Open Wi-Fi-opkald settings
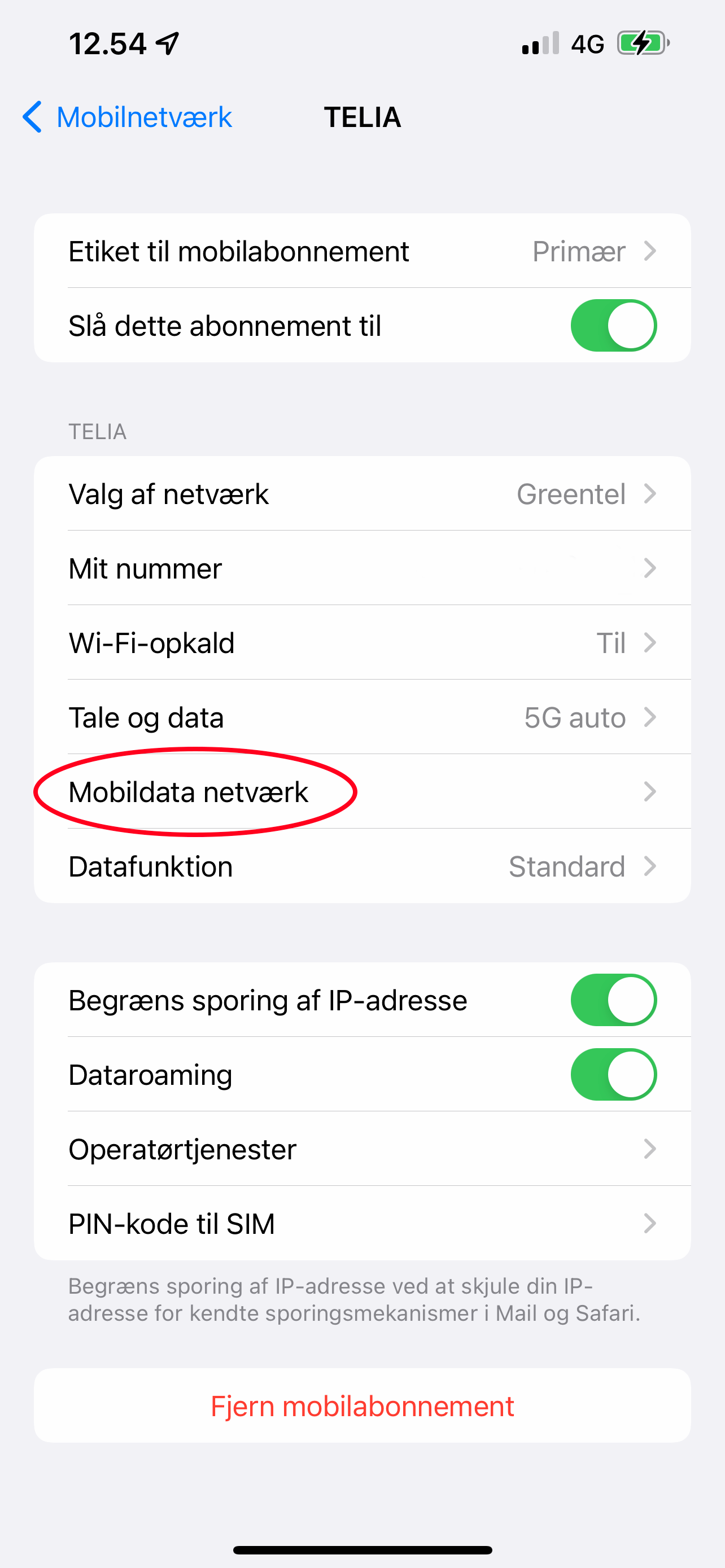The width and height of the screenshot is (725, 1568). click(362, 643)
